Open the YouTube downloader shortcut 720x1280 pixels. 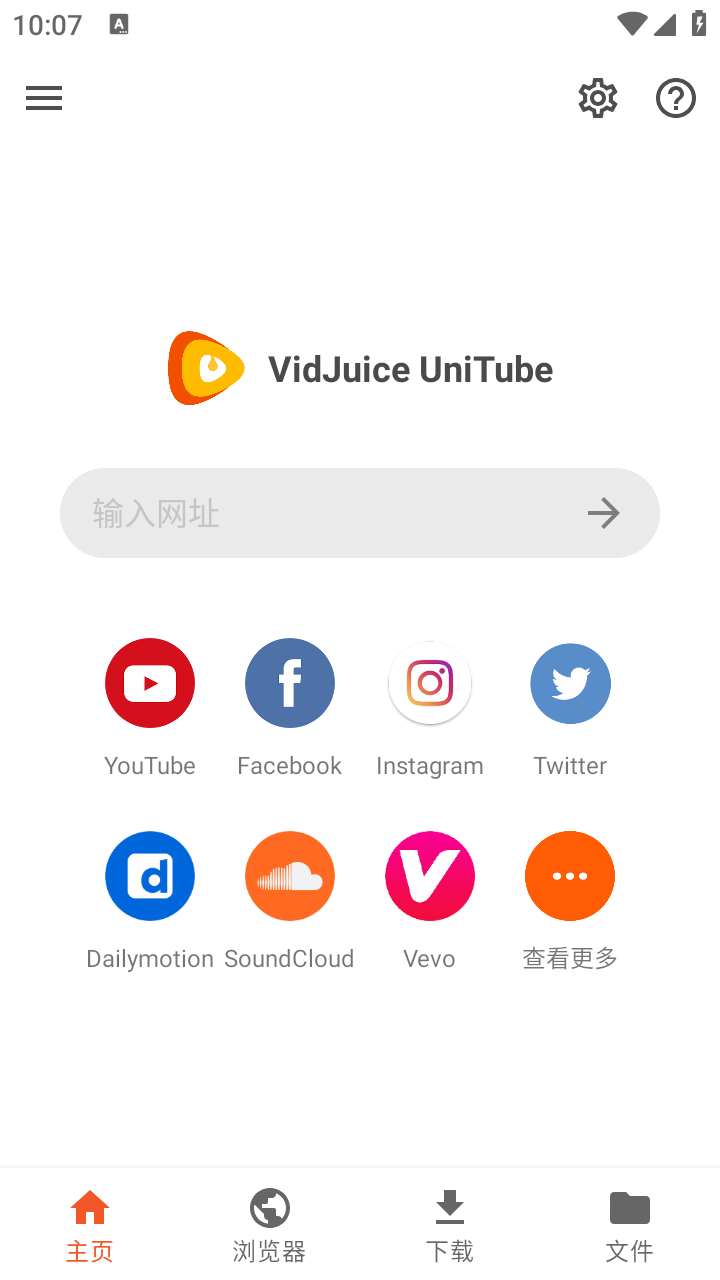click(150, 683)
